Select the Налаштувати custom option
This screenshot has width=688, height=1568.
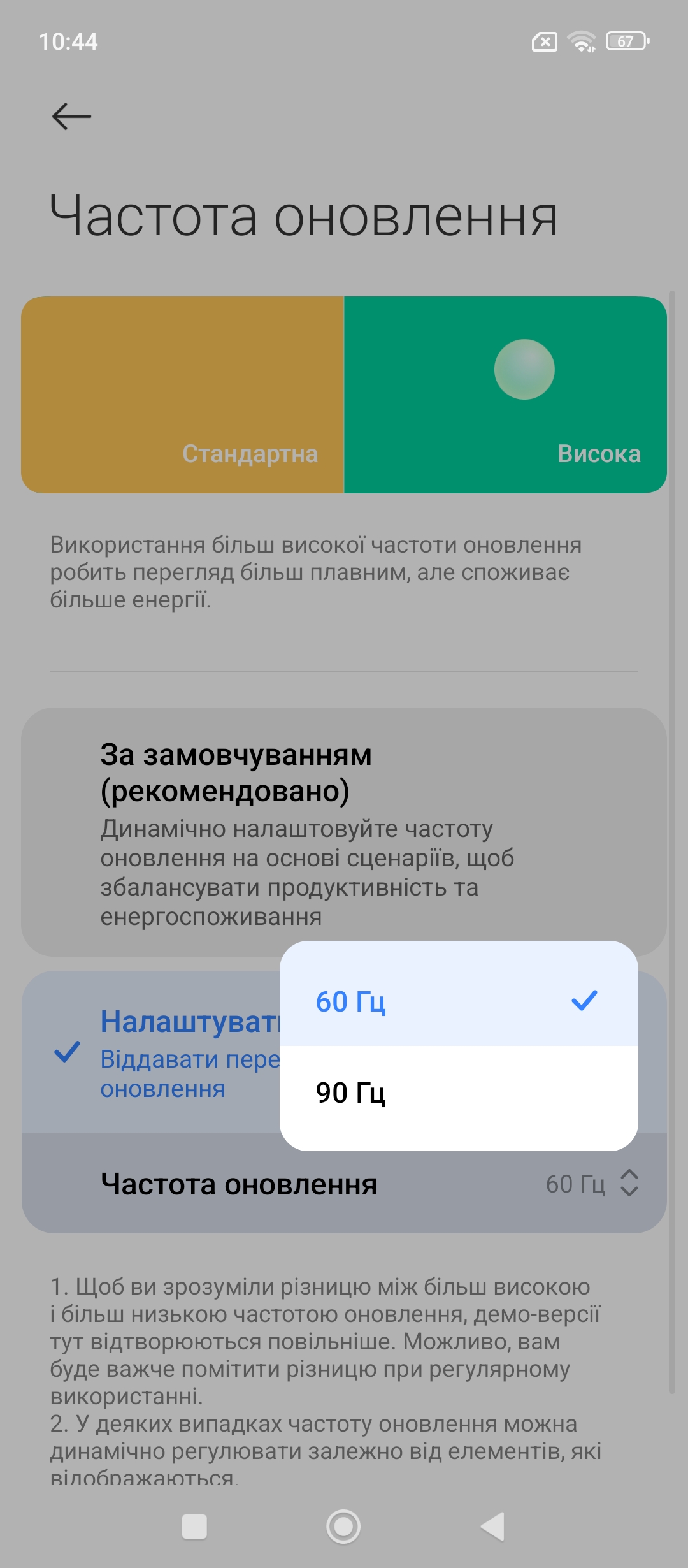point(151,1052)
